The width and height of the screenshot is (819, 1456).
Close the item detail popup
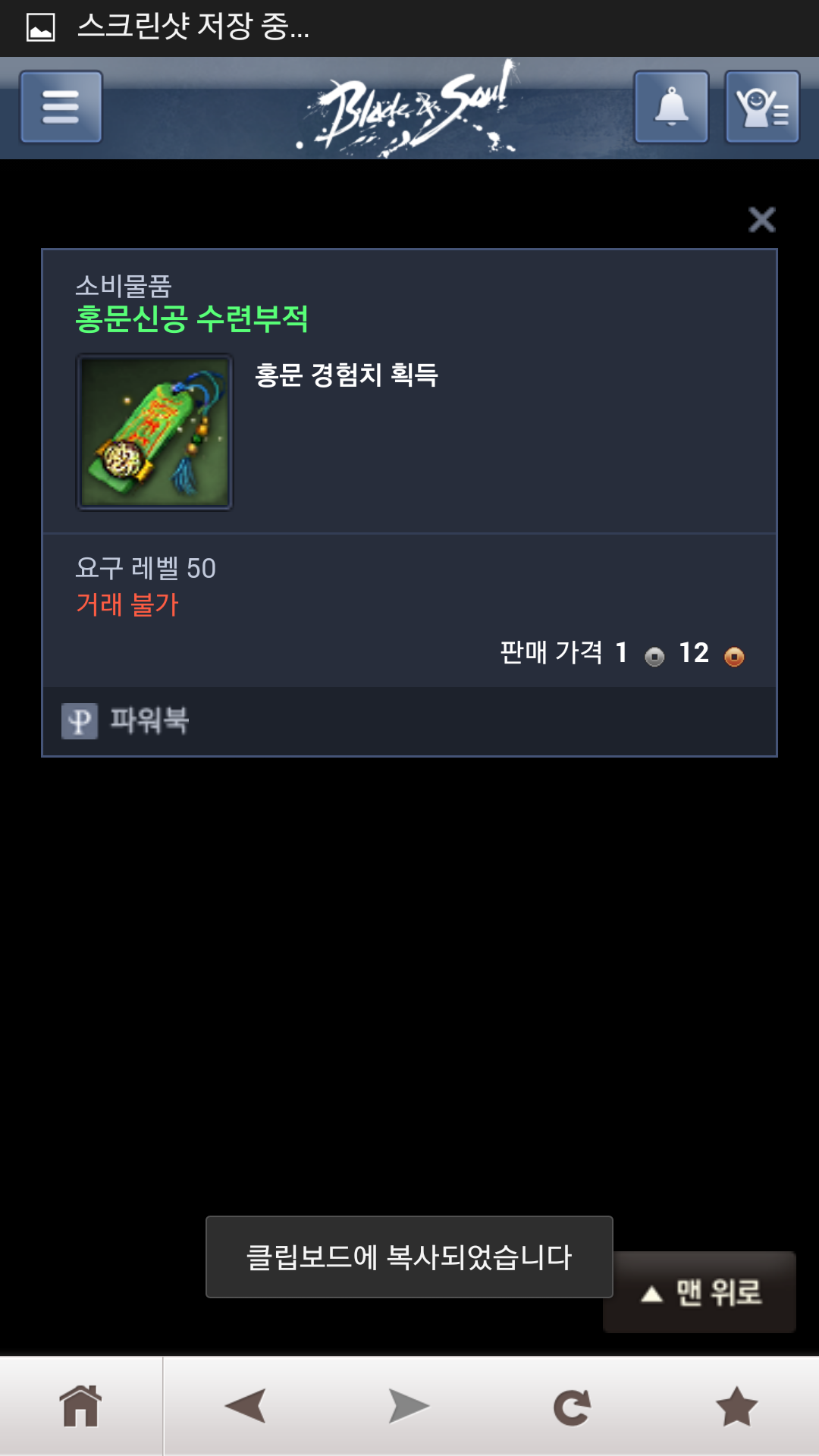point(761,220)
